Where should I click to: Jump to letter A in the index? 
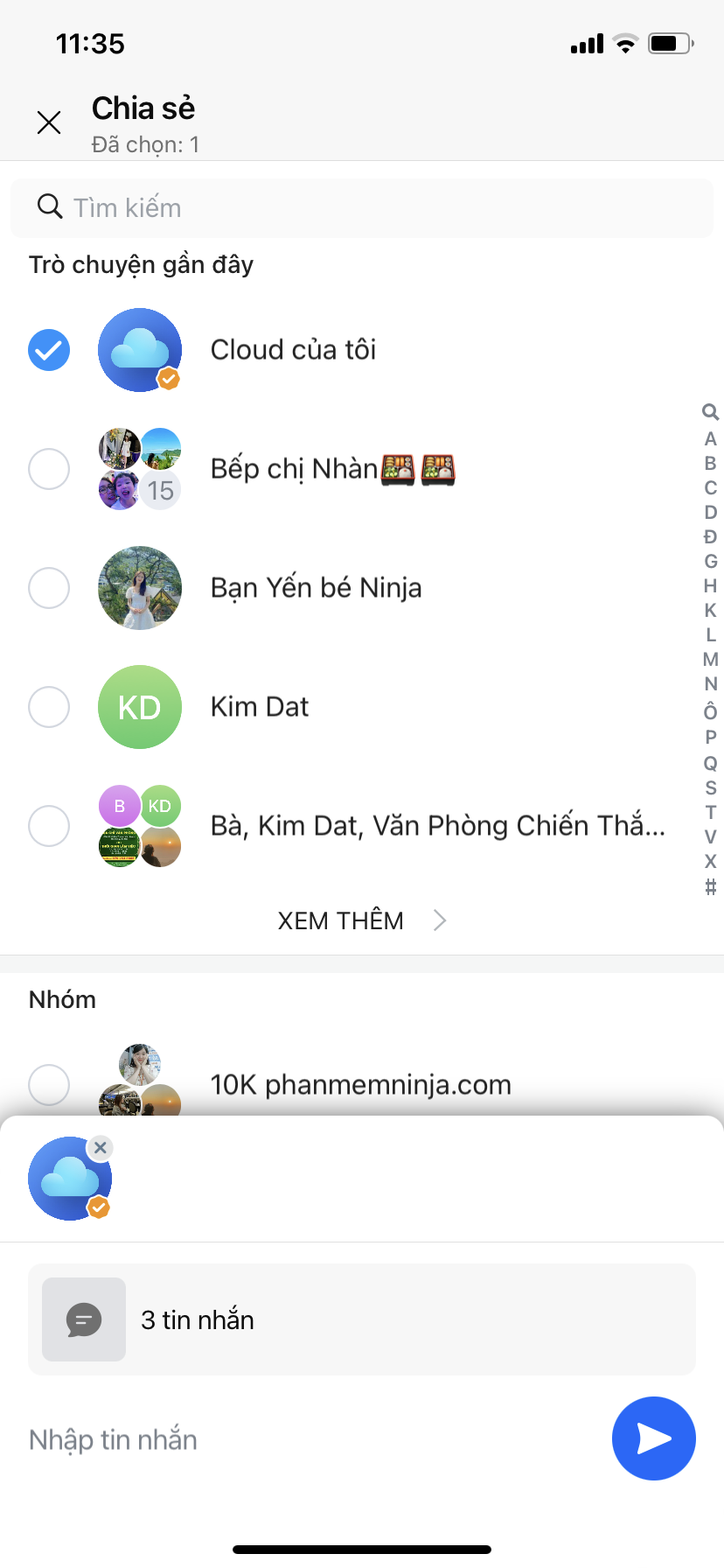[709, 439]
